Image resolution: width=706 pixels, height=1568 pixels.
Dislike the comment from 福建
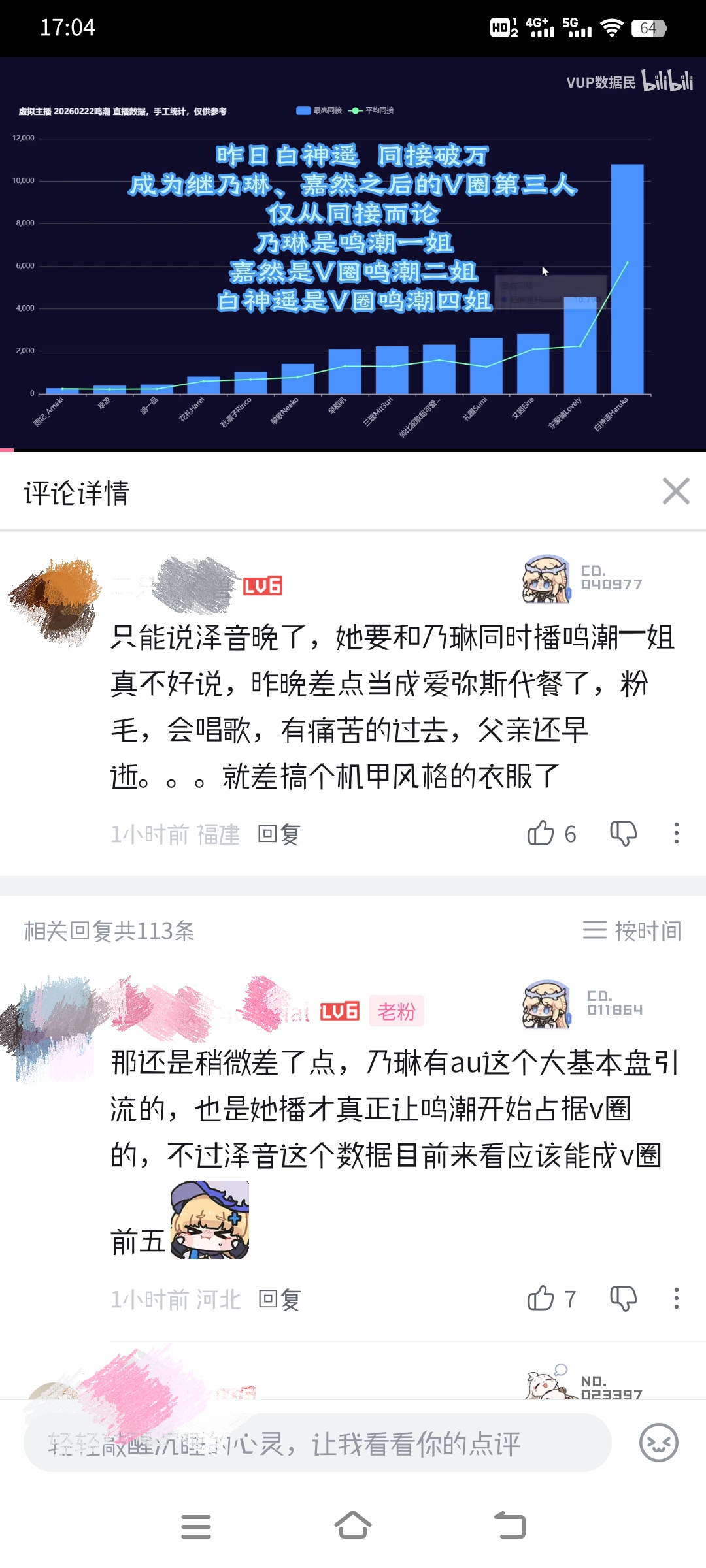pos(623,834)
